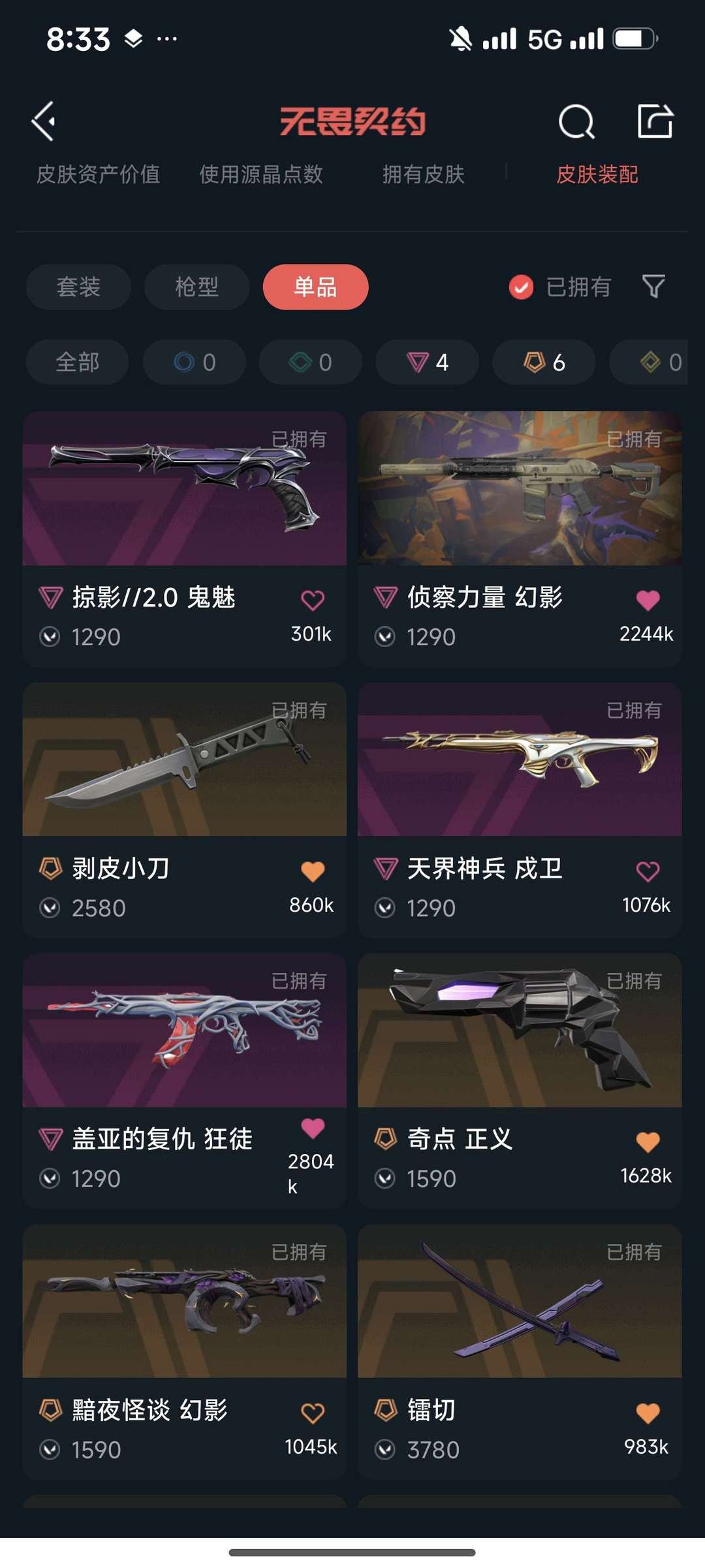Viewport: 705px width, 1568px height.
Task: Select the orange rarity filter showing 6
Action: click(x=542, y=362)
